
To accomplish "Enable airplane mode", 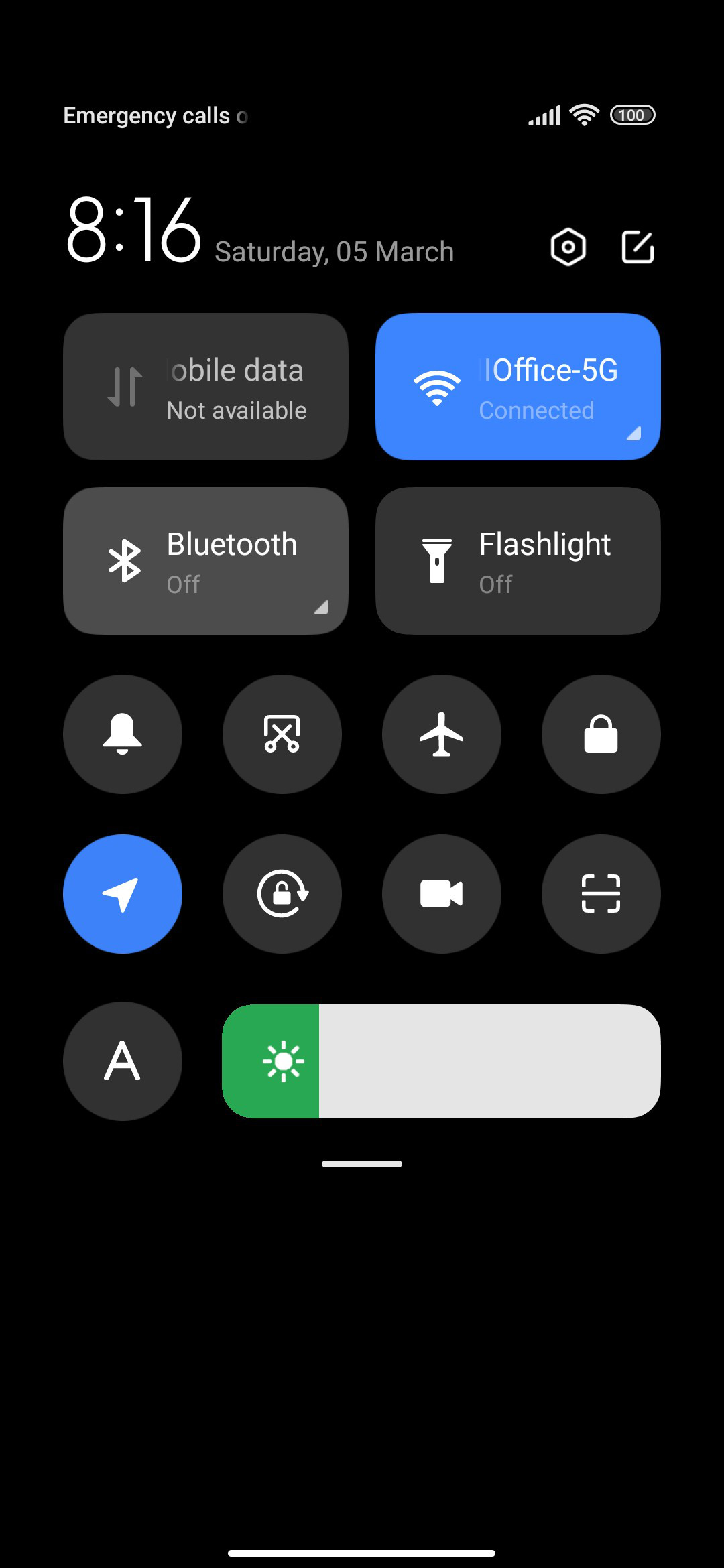I will [442, 734].
